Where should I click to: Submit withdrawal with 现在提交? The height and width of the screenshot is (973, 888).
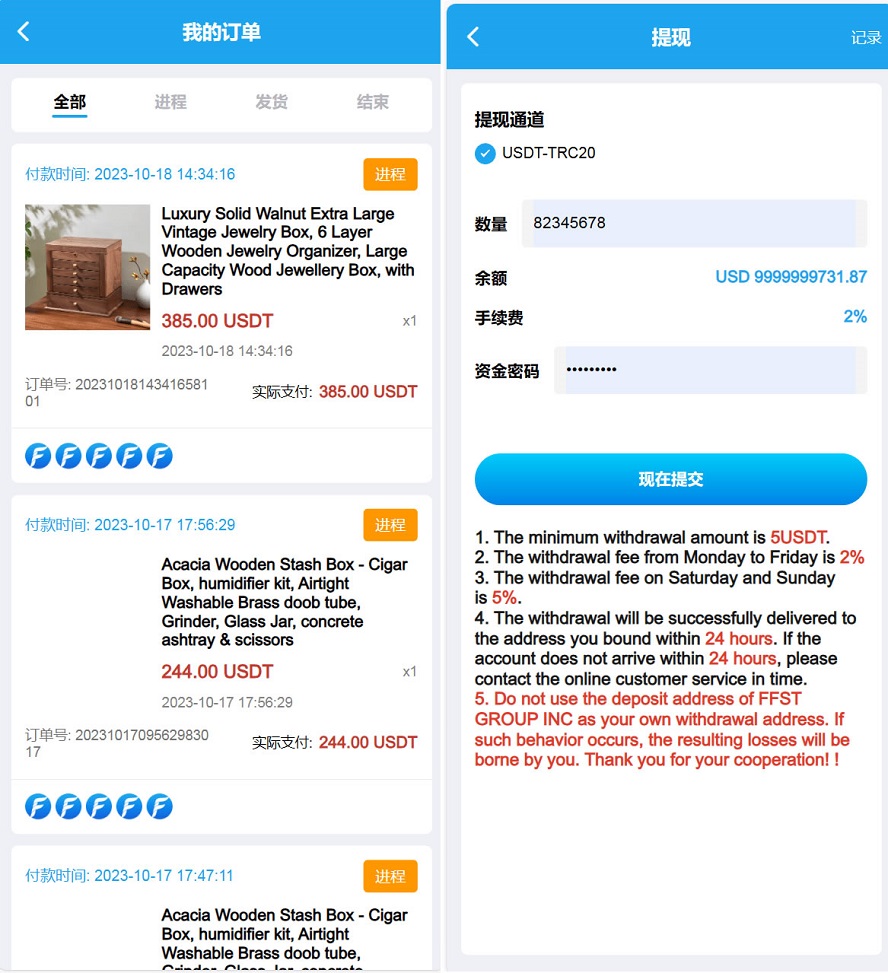point(670,479)
